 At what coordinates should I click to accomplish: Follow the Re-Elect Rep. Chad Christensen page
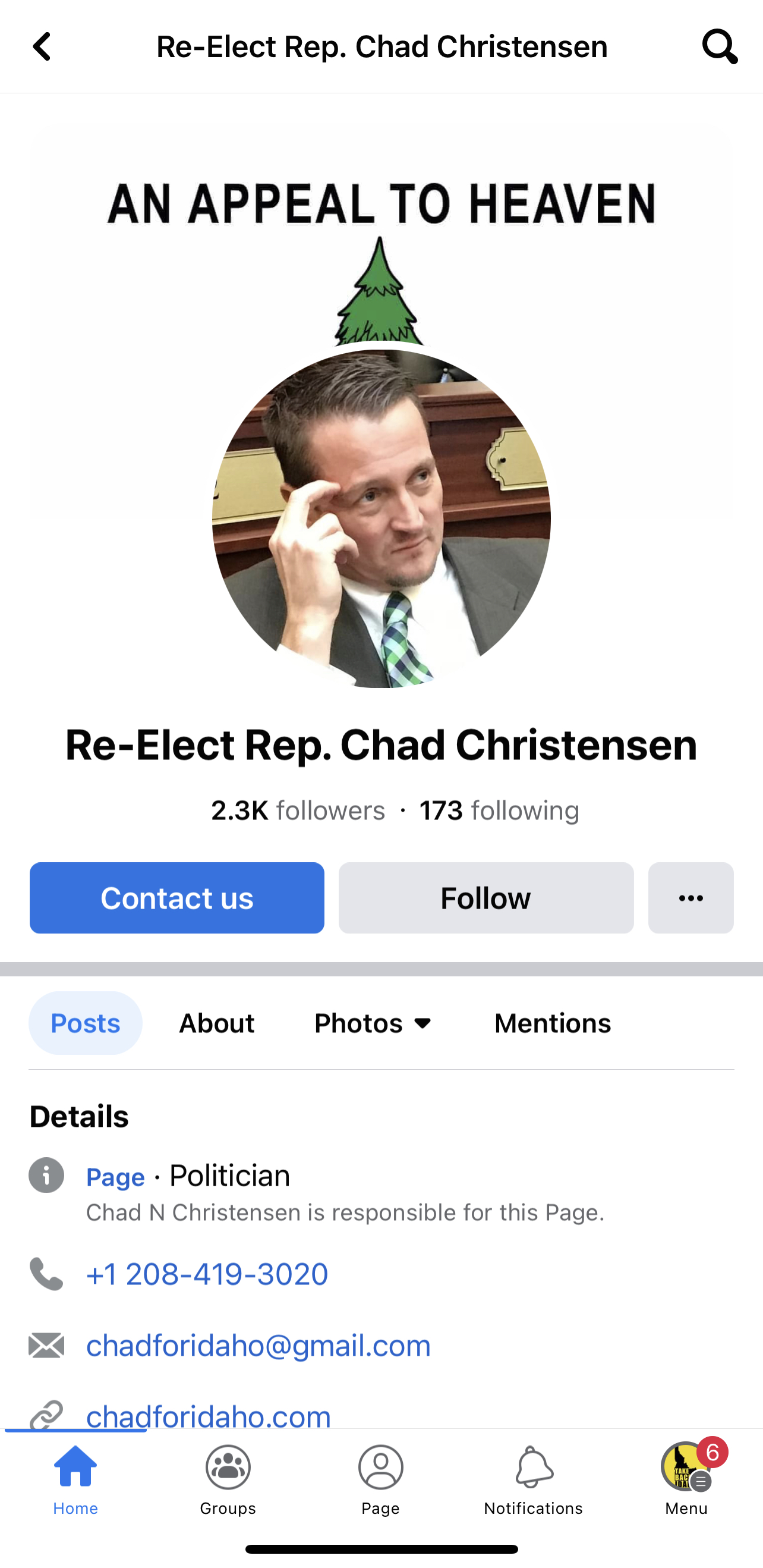coord(485,898)
